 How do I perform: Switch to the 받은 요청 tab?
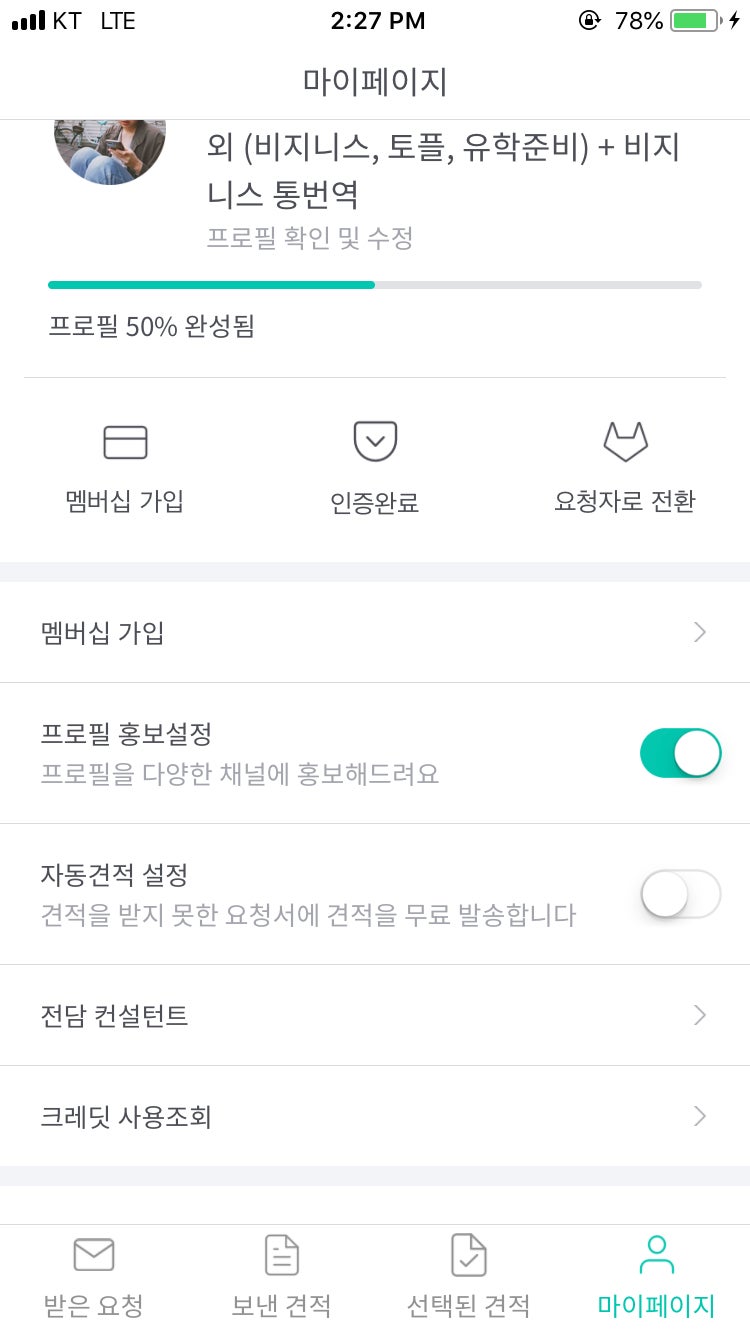94,1278
